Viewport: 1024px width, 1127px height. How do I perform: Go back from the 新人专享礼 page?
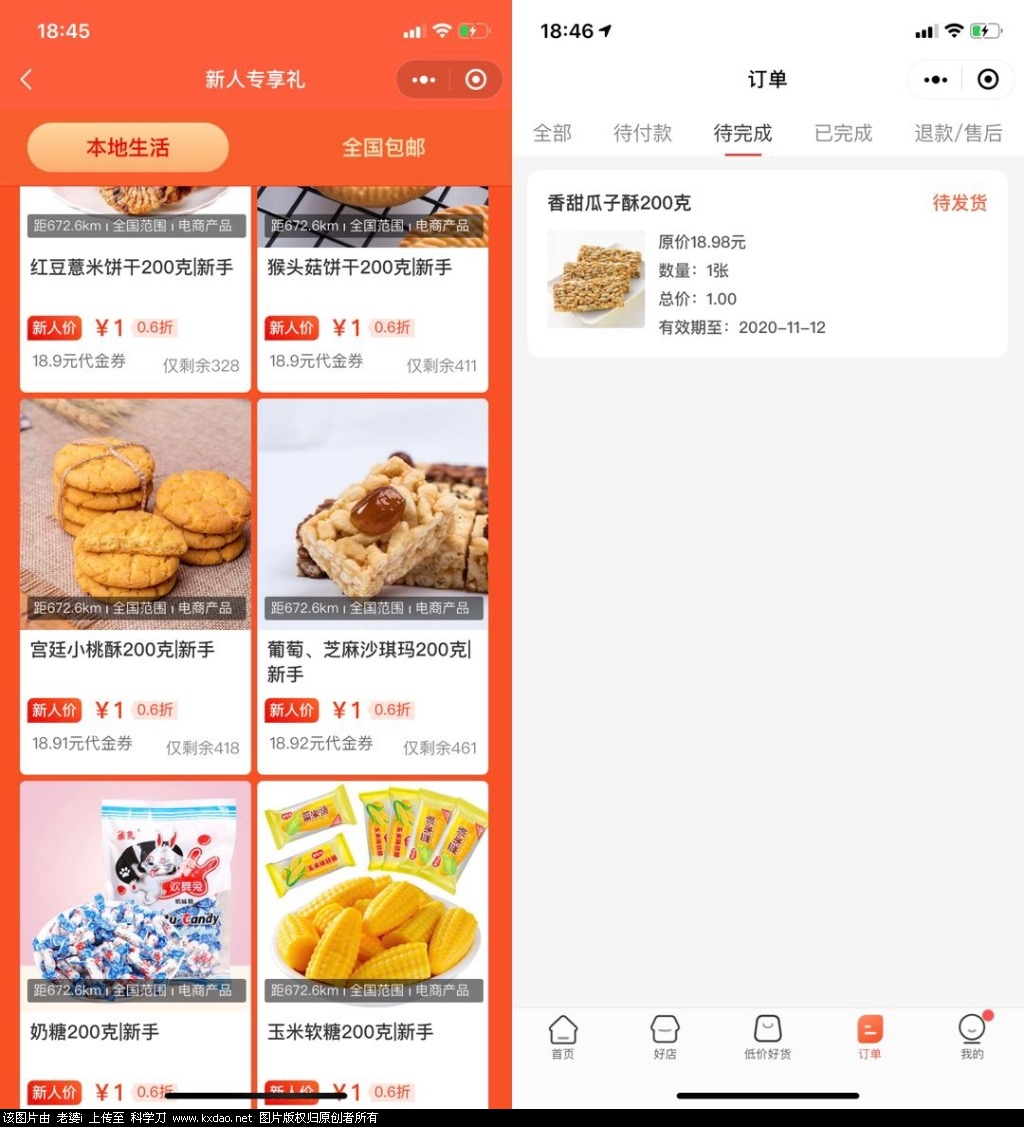(x=27, y=80)
